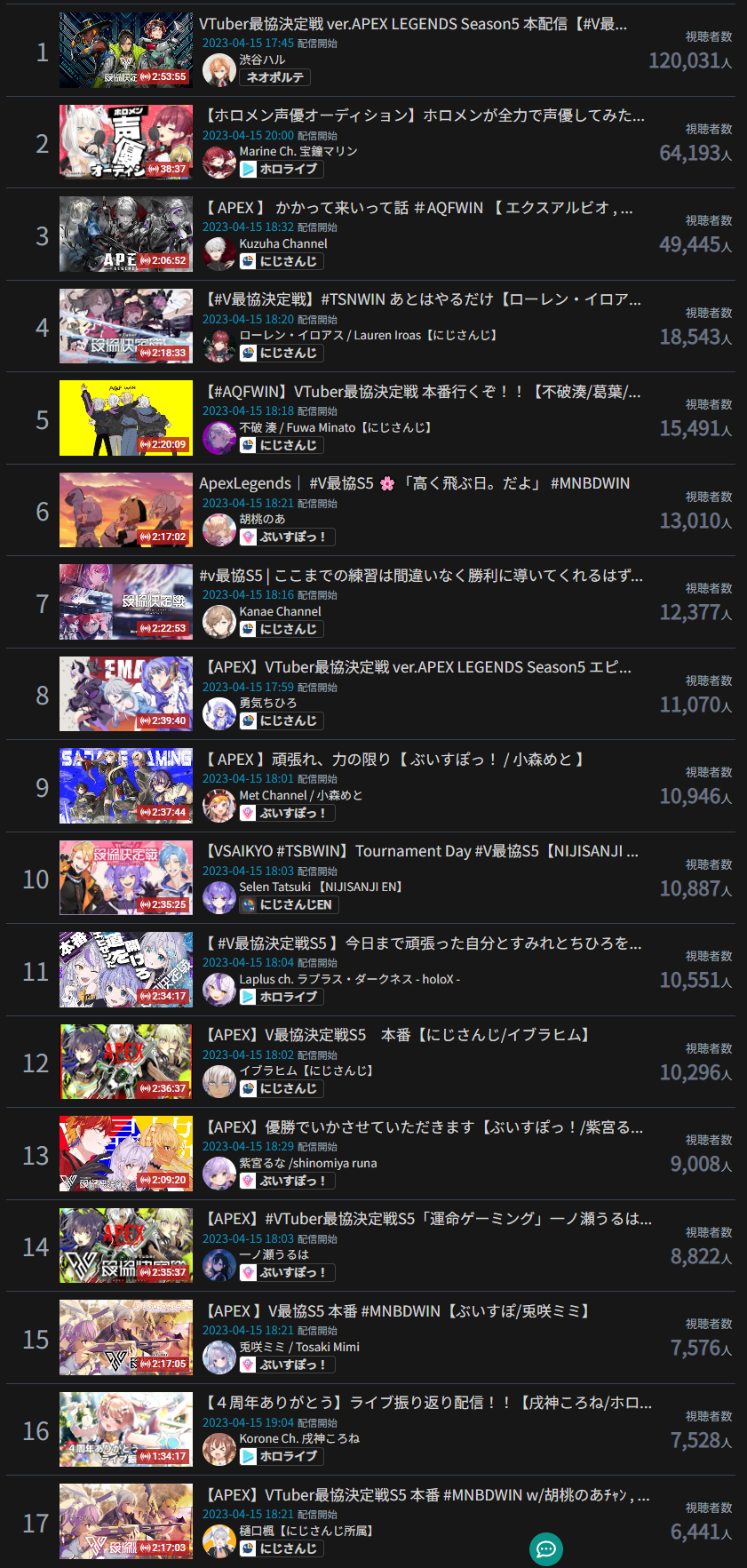747x1568 pixels.
Task: Open the 渋谷ハル channel link
Action: coord(262,60)
